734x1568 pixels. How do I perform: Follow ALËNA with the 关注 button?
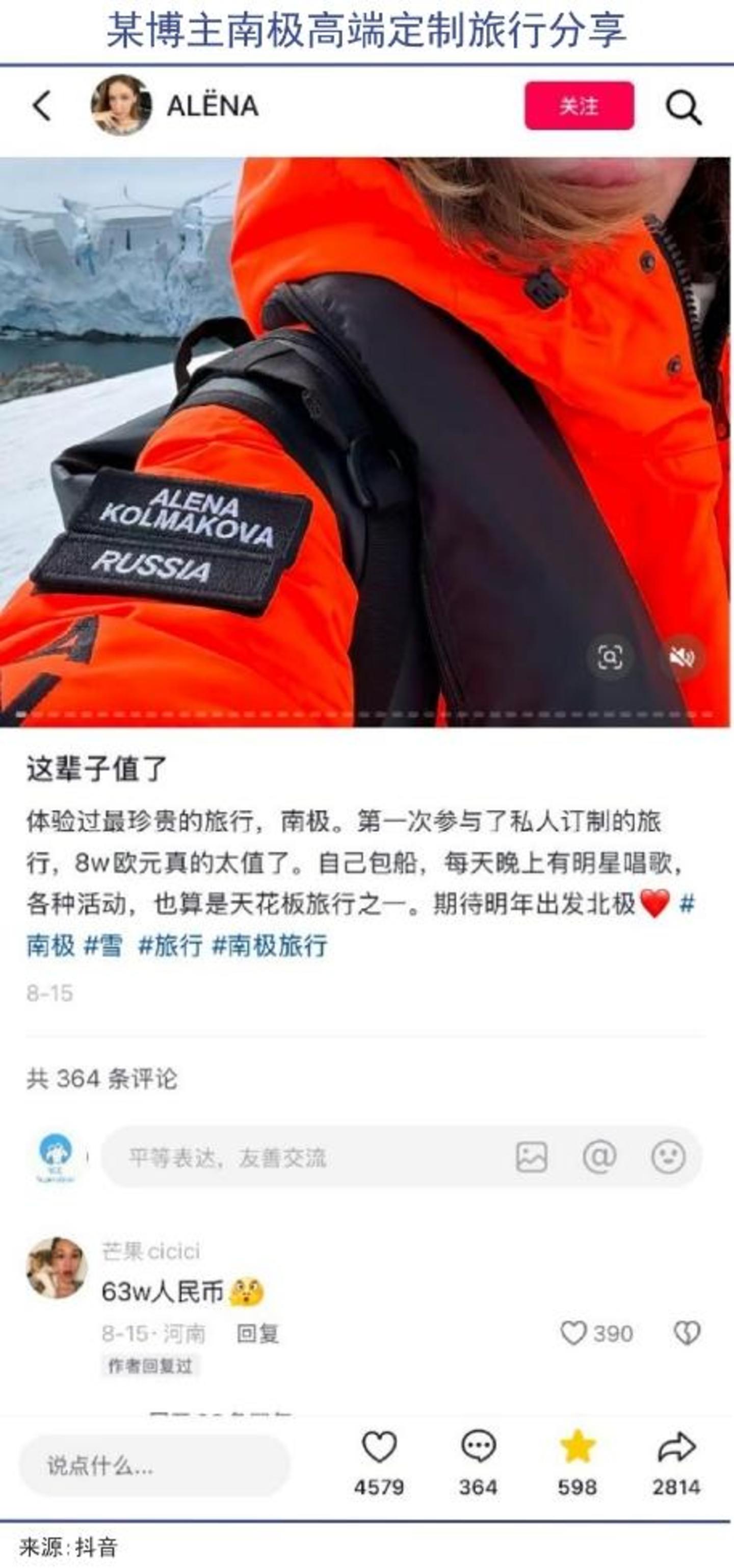pyautogui.click(x=579, y=106)
